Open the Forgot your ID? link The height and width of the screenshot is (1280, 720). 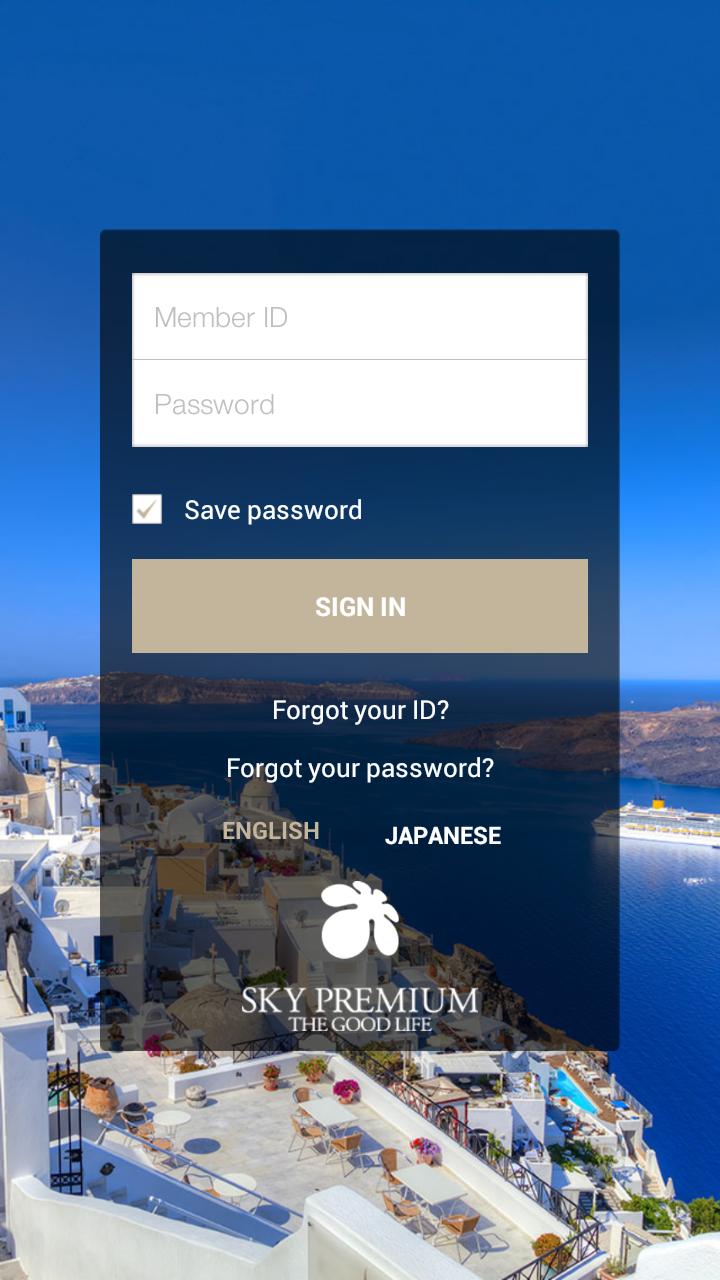point(360,710)
